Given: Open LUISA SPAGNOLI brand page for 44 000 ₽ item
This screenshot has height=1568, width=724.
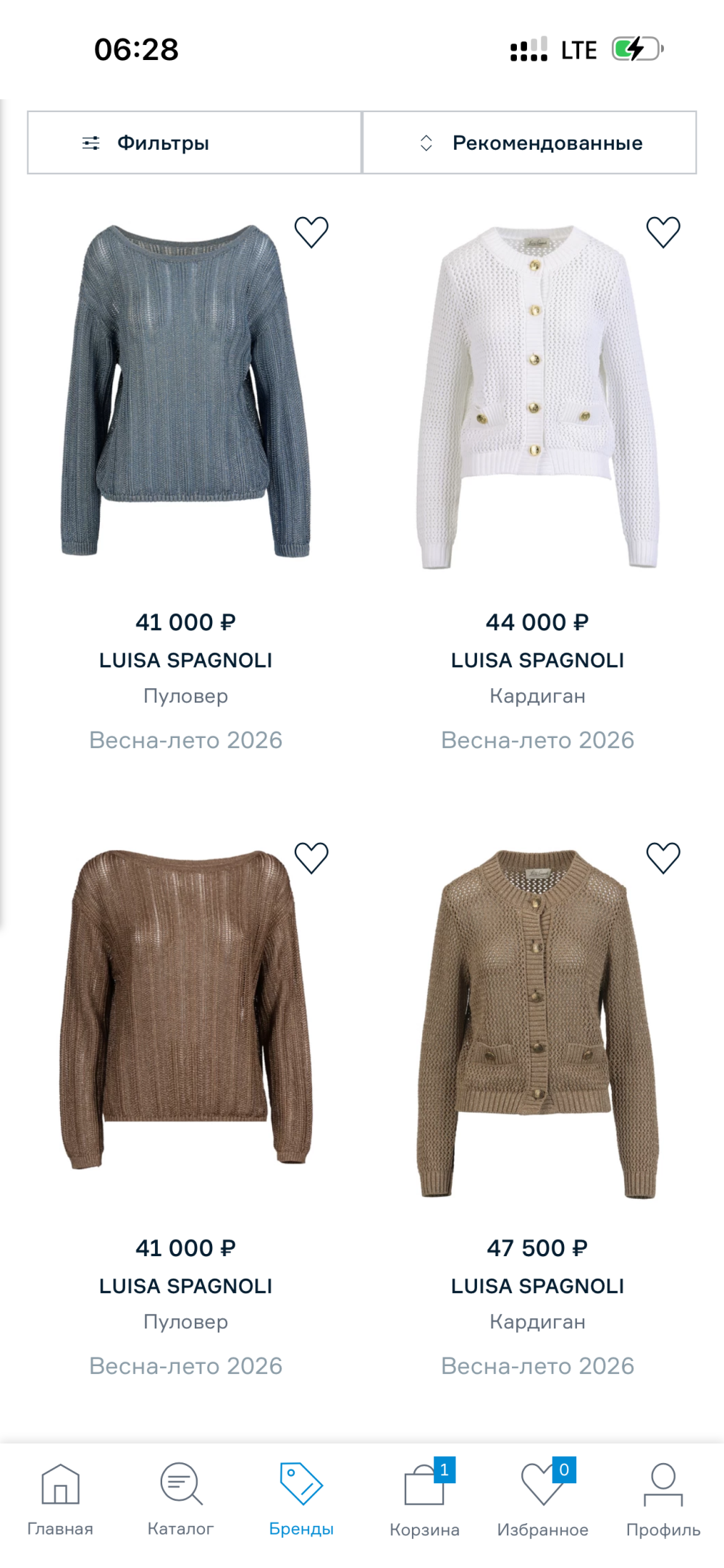Looking at the screenshot, I should pos(538,660).
